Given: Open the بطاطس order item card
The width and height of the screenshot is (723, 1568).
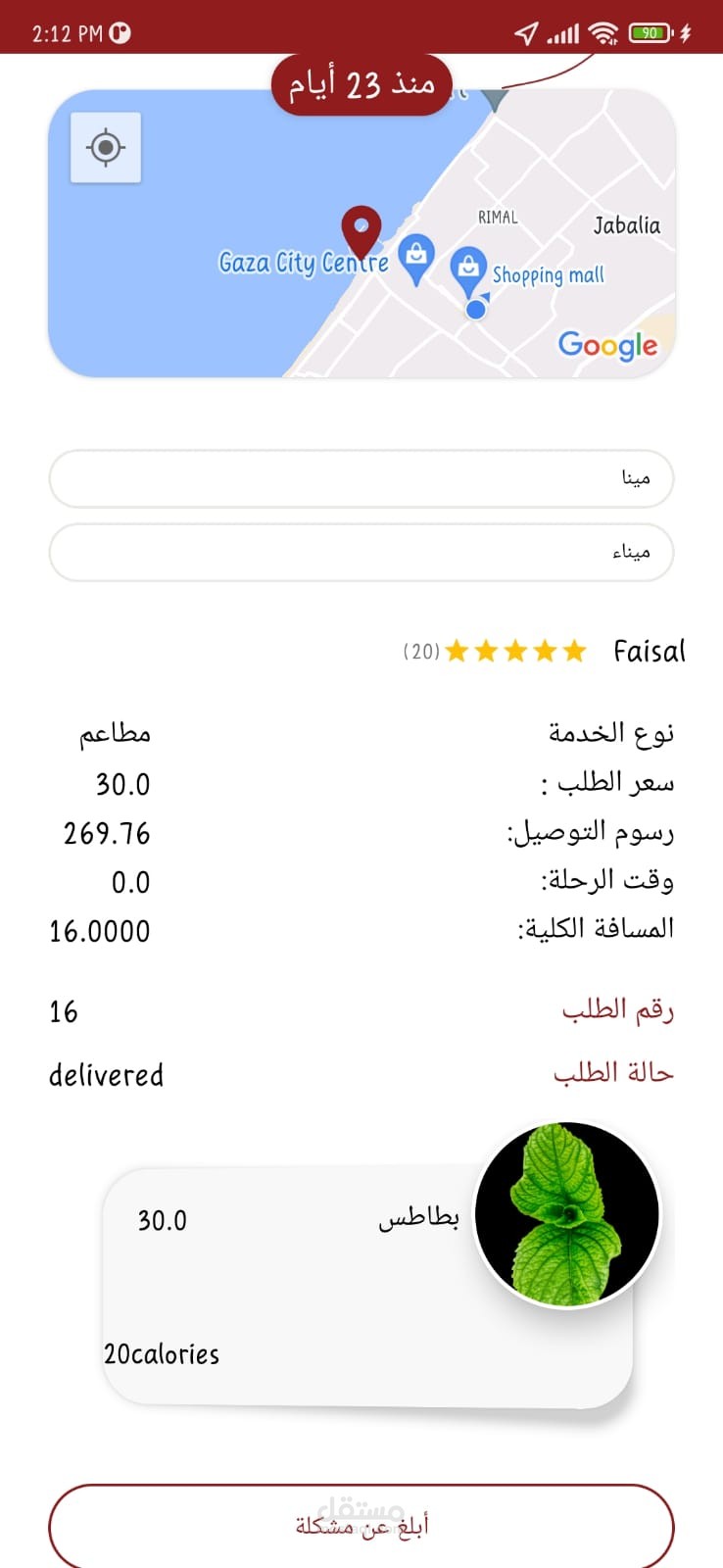Looking at the screenshot, I should pyautogui.click(x=367, y=1286).
